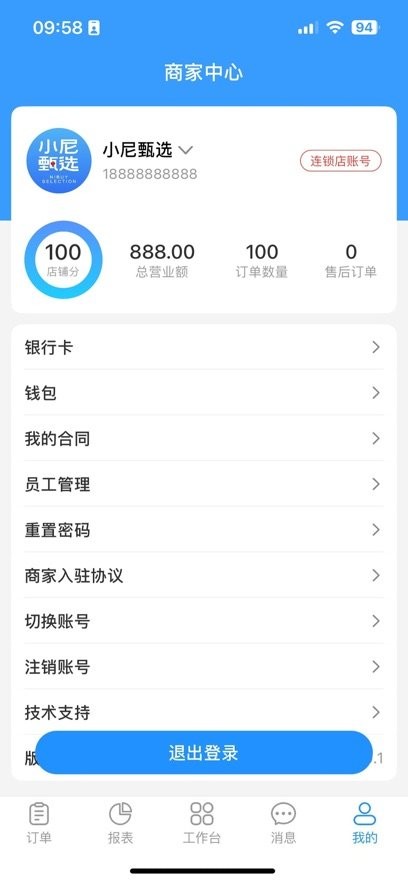Open 商家入驻协议

[x=204, y=575]
